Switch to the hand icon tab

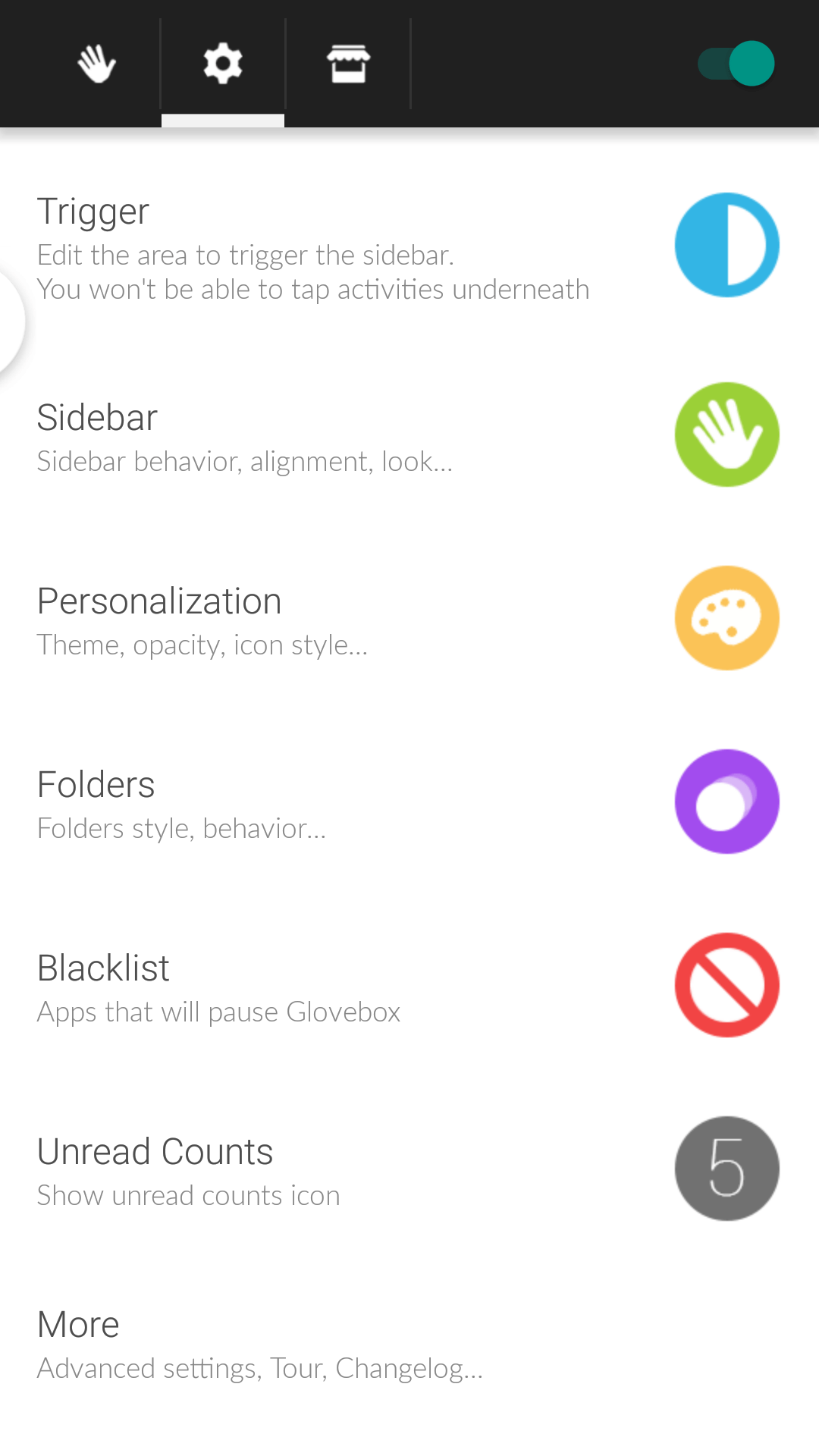[96, 64]
